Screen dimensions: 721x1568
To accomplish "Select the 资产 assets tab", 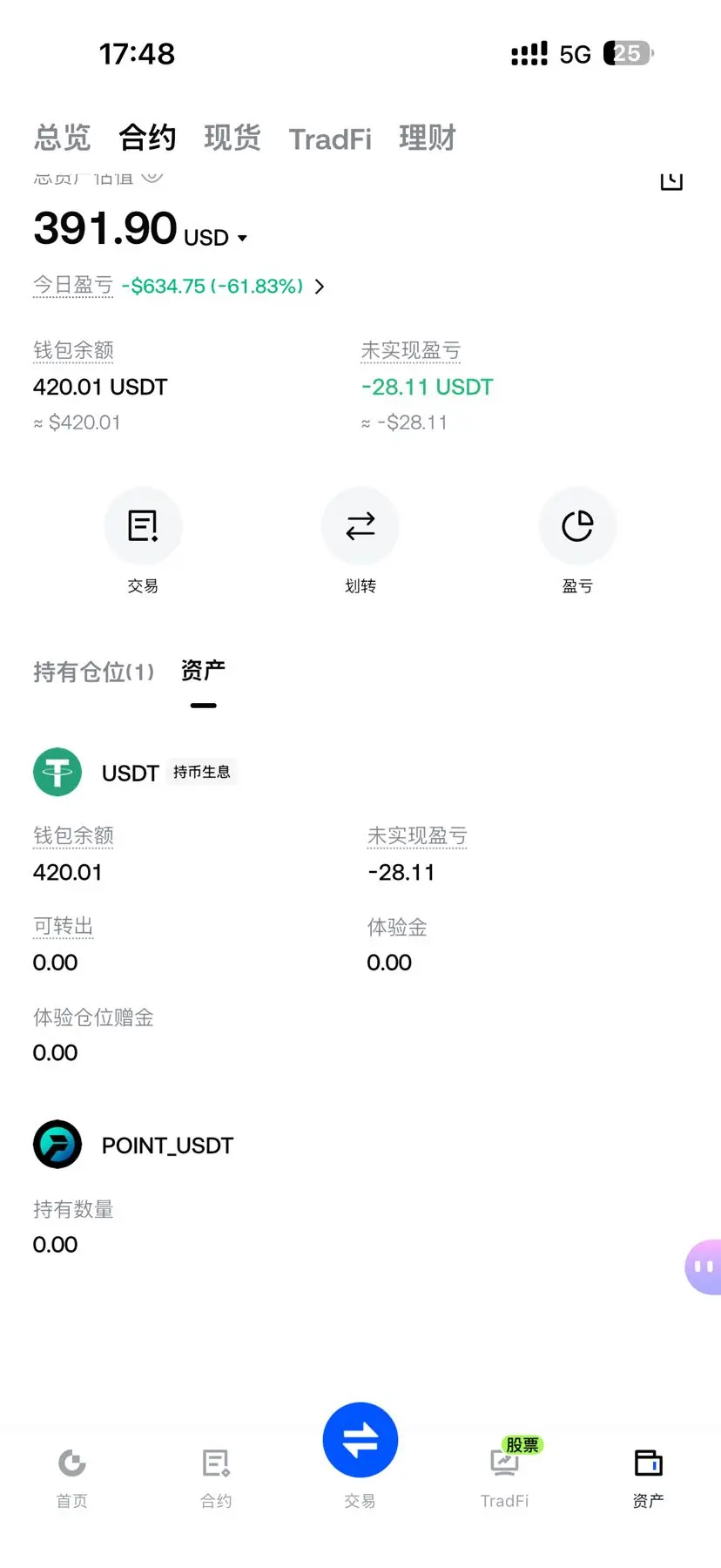I will point(203,670).
